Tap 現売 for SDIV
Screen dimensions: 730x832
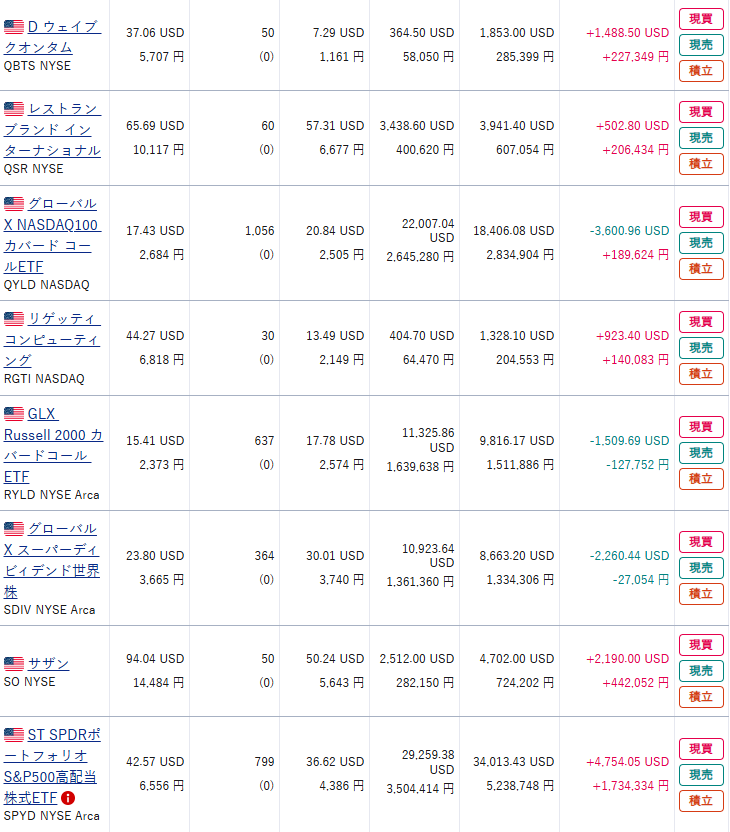coord(701,568)
